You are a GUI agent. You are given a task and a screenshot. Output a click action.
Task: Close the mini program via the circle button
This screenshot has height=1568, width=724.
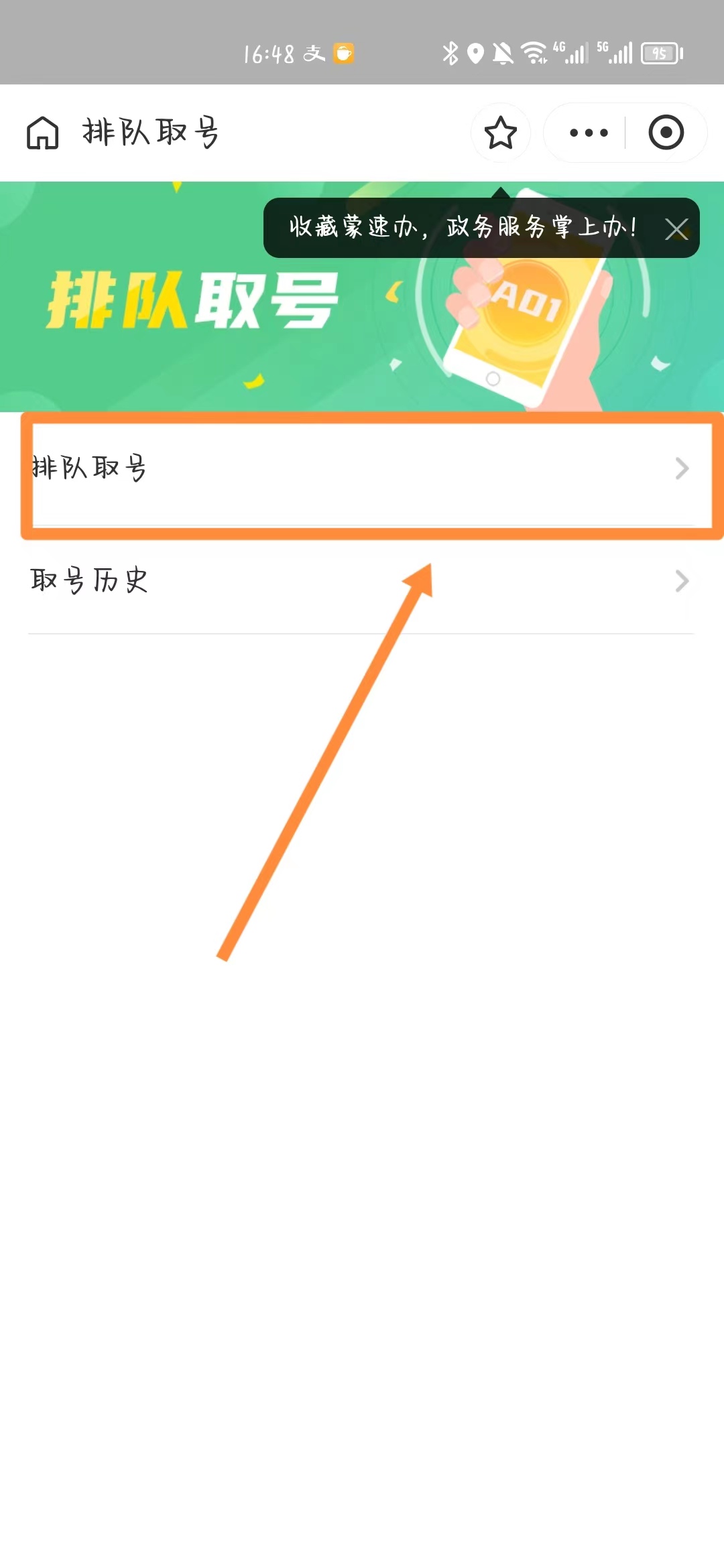(x=666, y=133)
